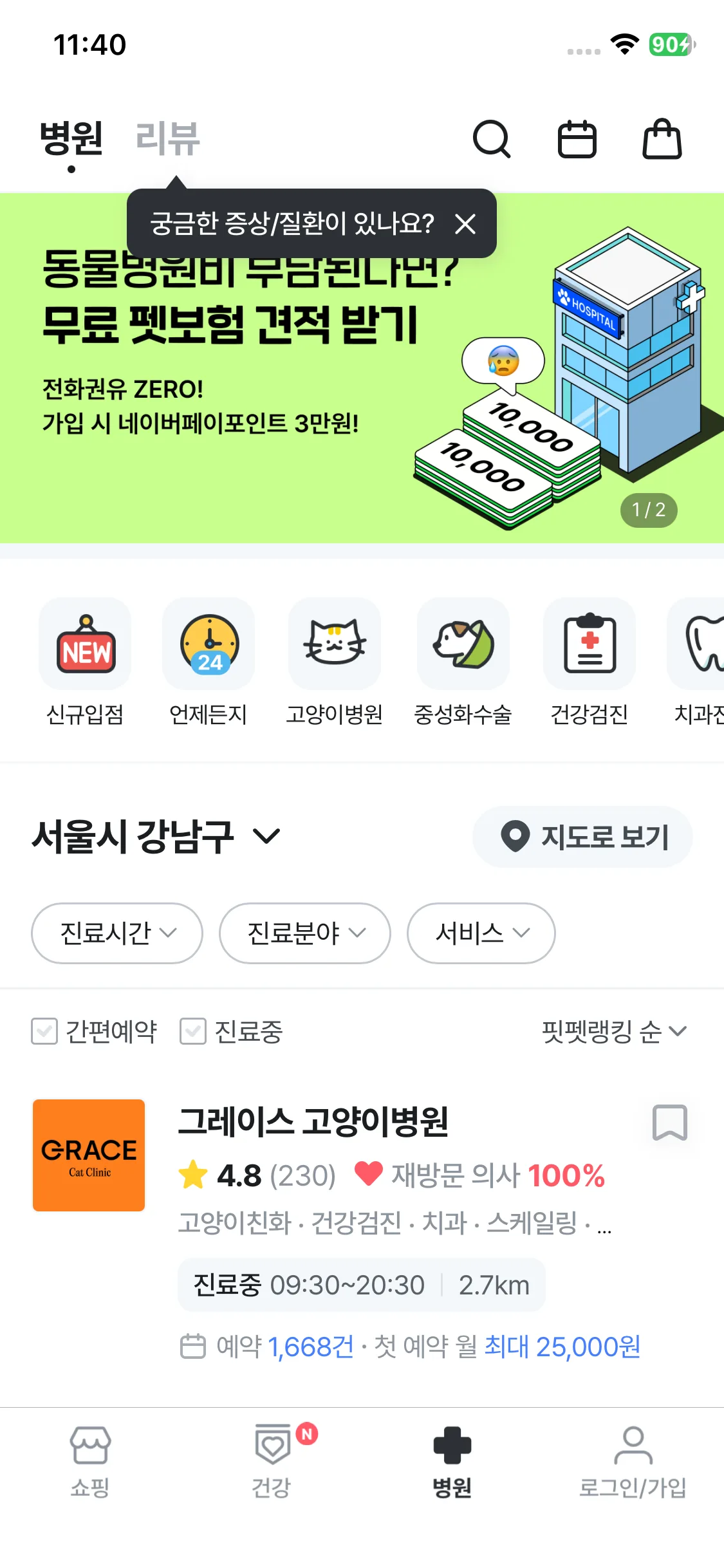
Task: Open the GRACE Cat Clinic logo thumbnail
Action: click(x=88, y=1155)
